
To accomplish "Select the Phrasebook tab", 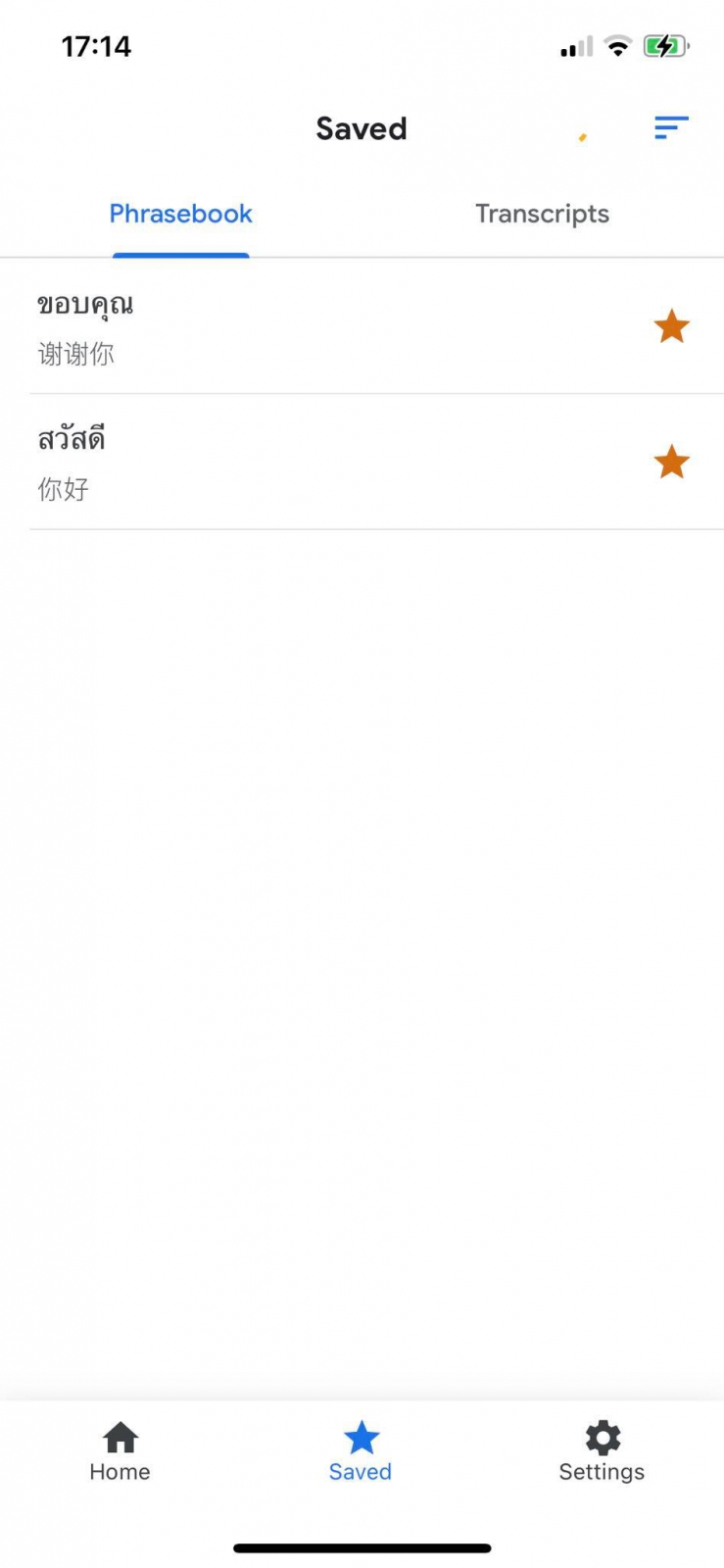I will pyautogui.click(x=181, y=215).
